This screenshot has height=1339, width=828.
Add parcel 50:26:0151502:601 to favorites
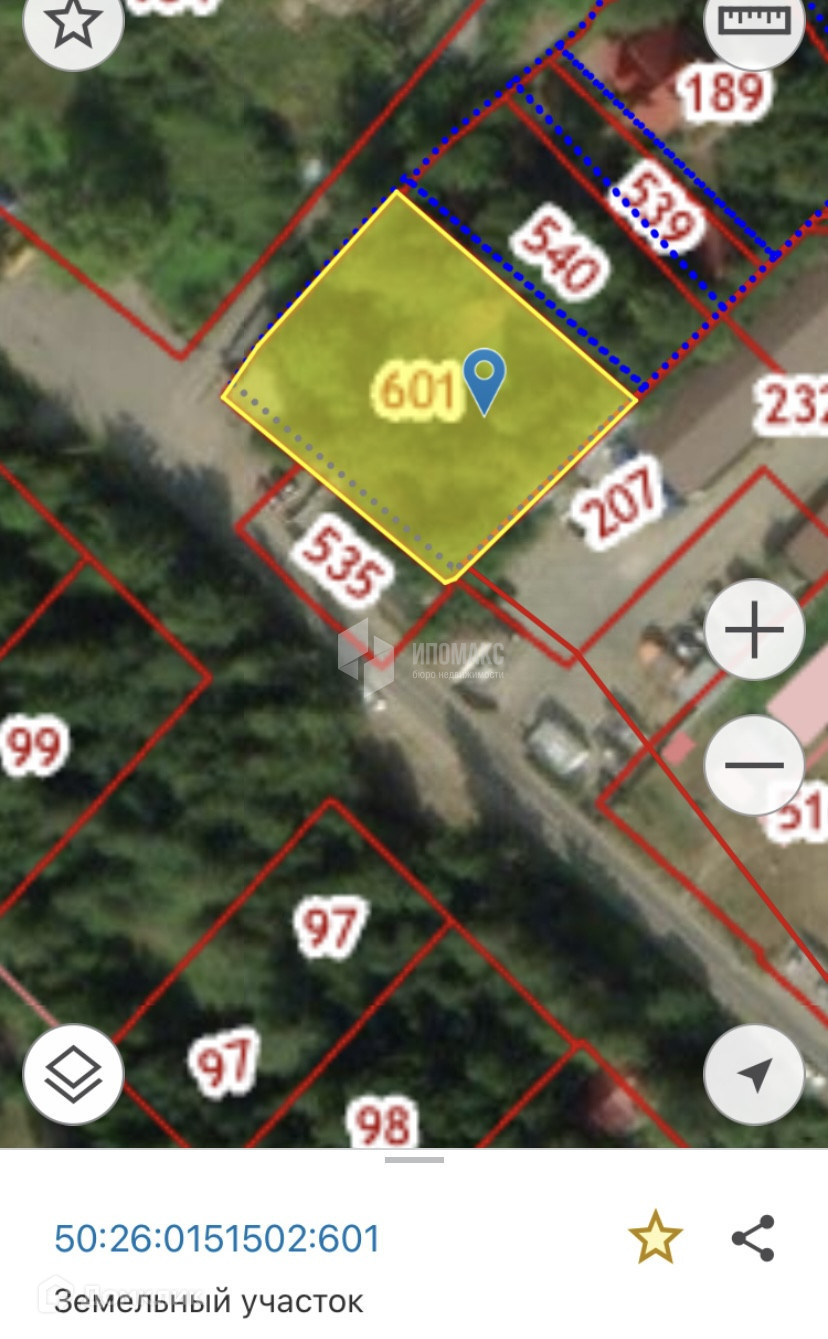[x=655, y=1238]
